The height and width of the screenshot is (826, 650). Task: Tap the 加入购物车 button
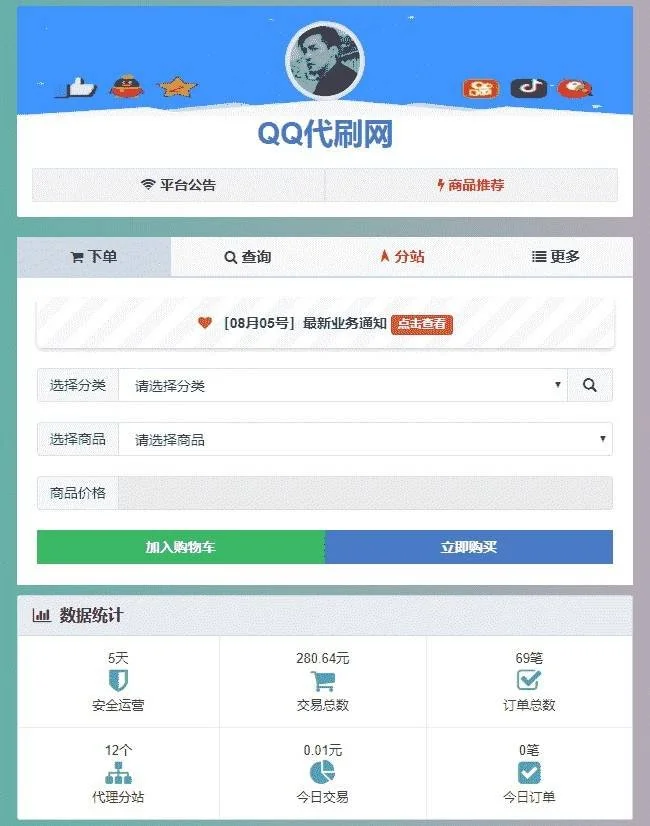181,547
